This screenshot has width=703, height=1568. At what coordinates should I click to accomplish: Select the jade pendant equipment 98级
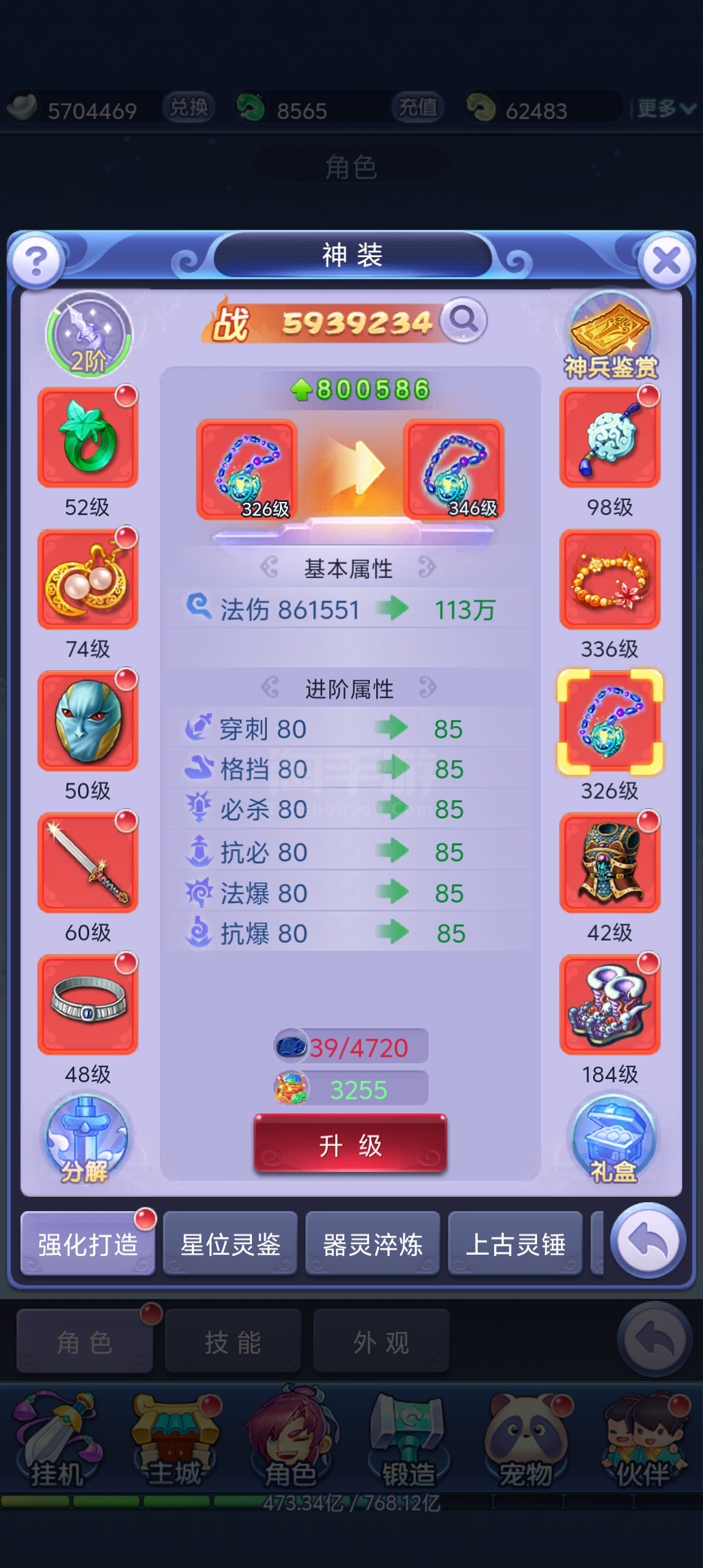click(610, 438)
